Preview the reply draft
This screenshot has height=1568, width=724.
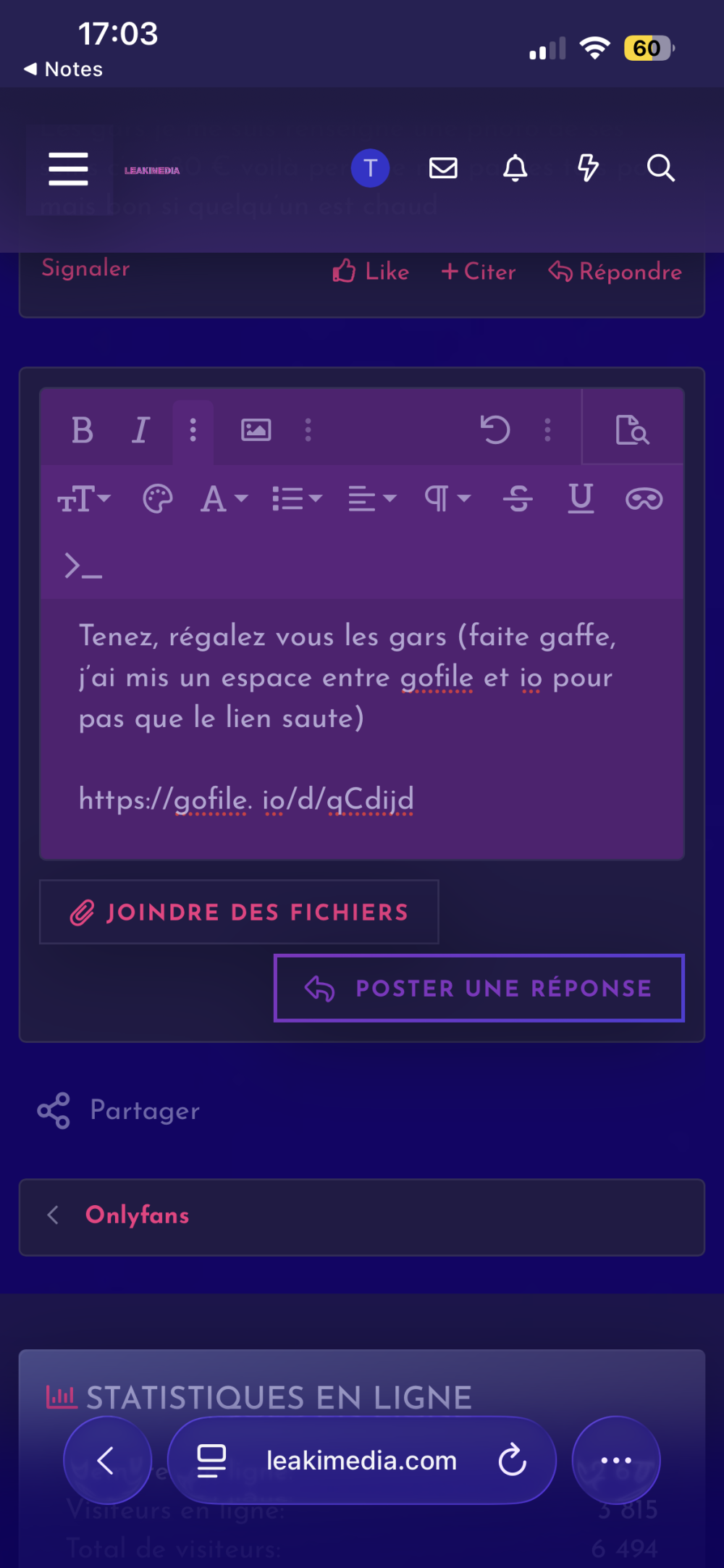(x=632, y=429)
